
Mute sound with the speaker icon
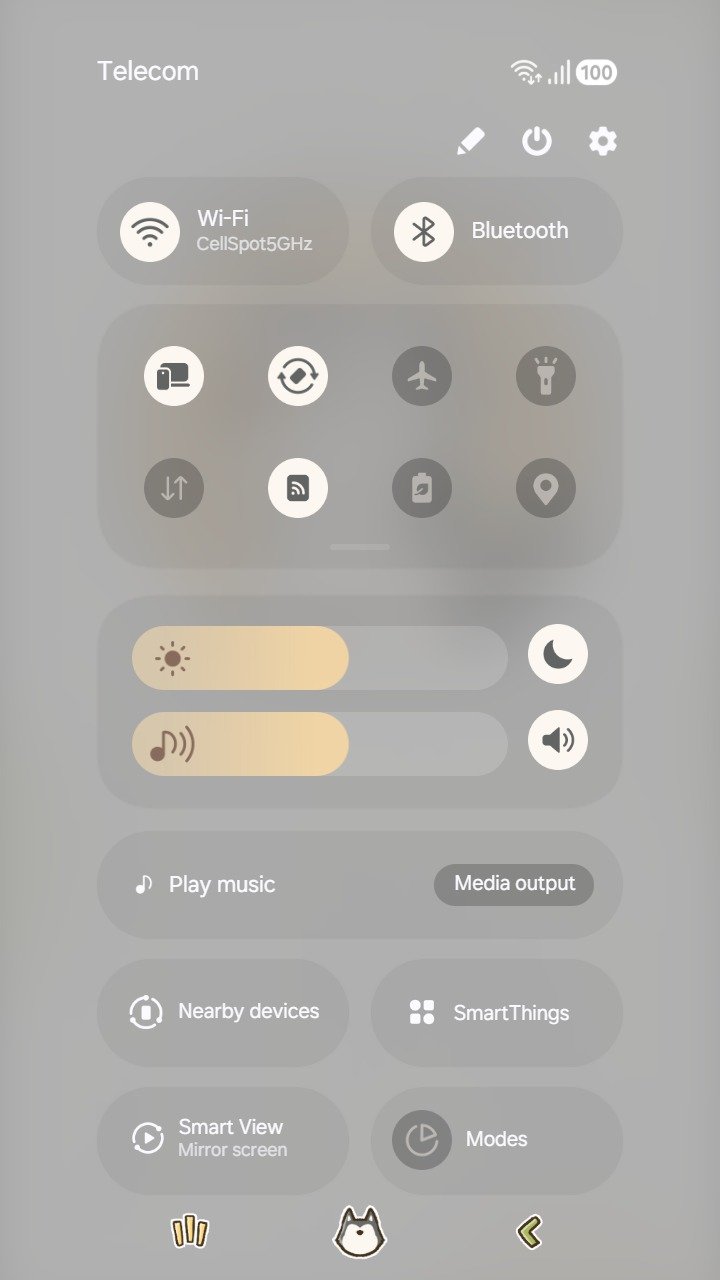pos(558,741)
